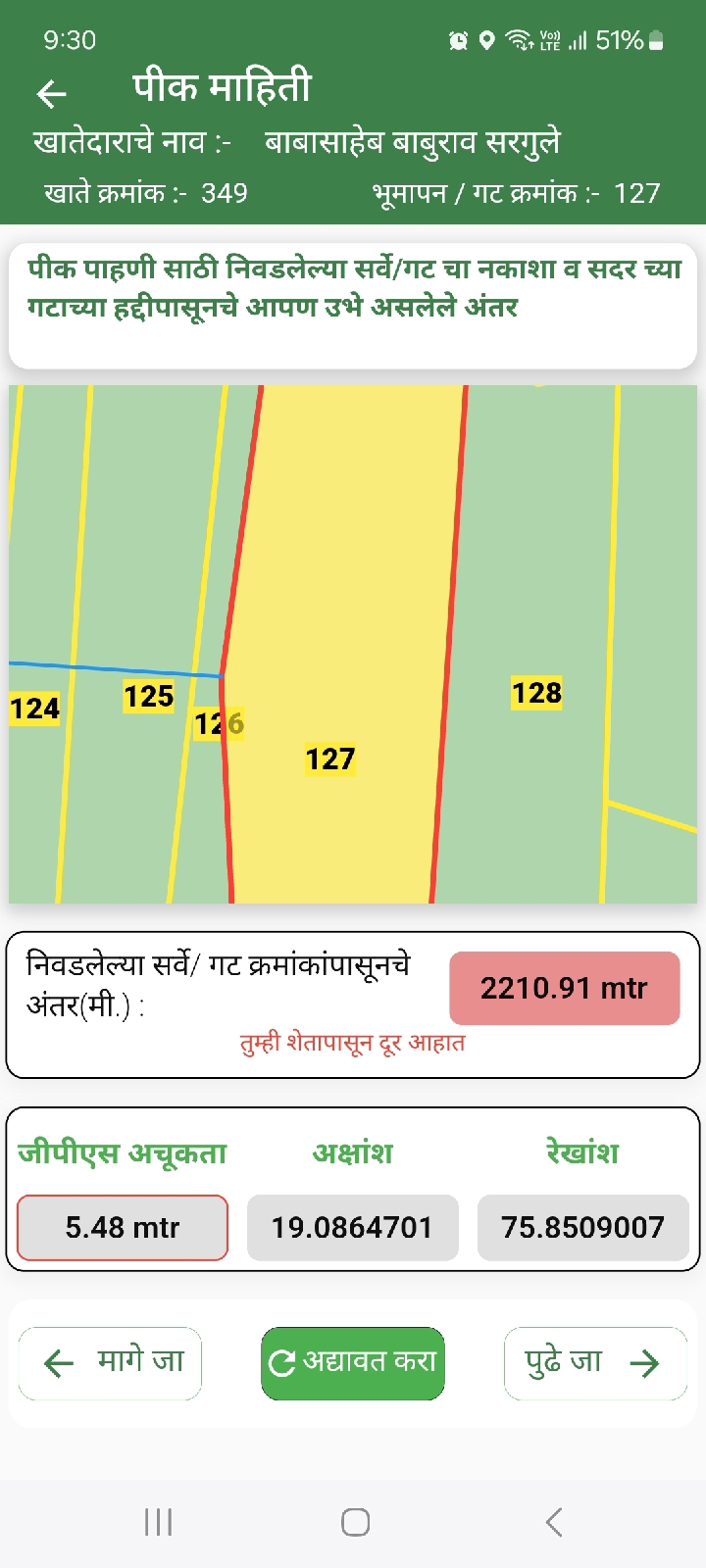Go to the device home screen
Image resolution: width=706 pixels, height=1568 pixels.
point(355,1522)
